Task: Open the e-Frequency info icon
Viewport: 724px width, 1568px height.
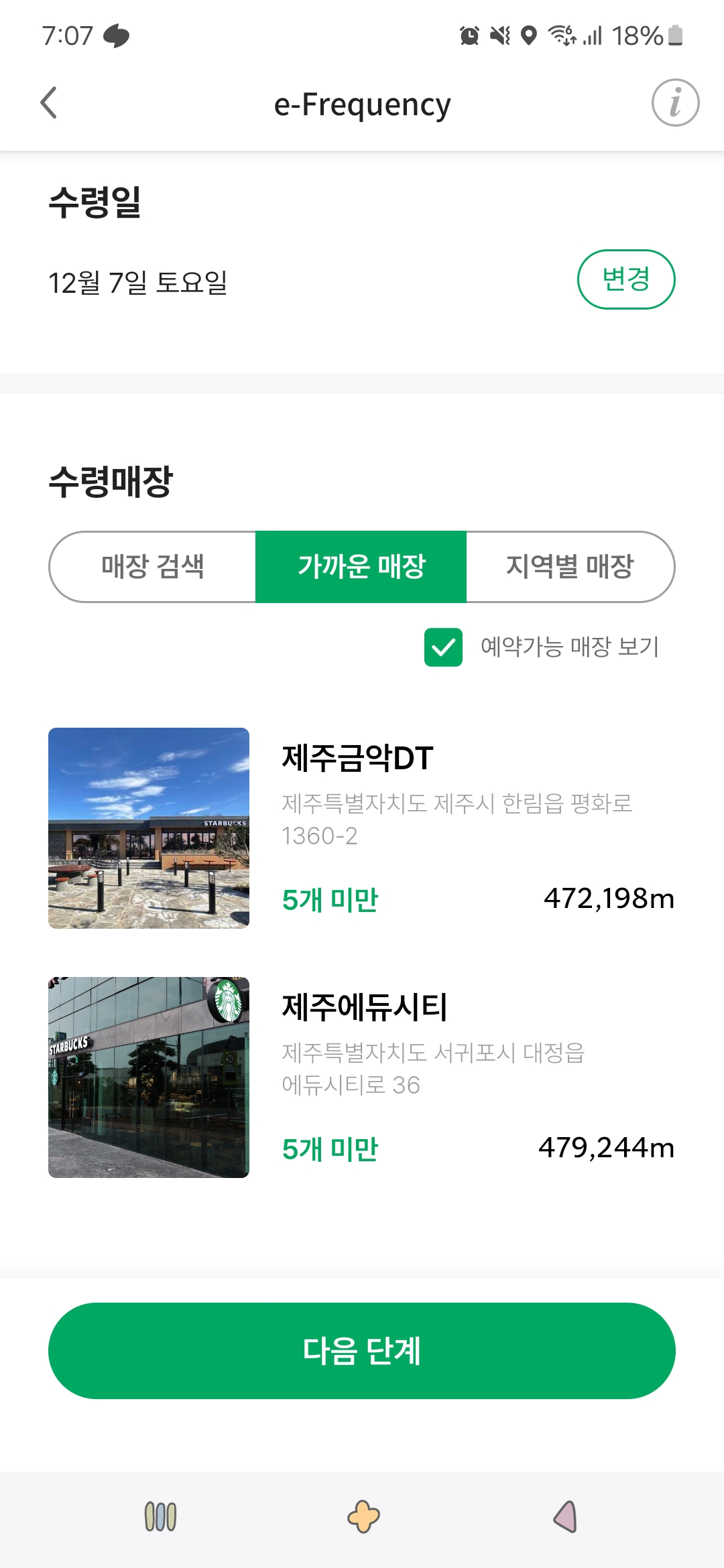Action: click(675, 103)
